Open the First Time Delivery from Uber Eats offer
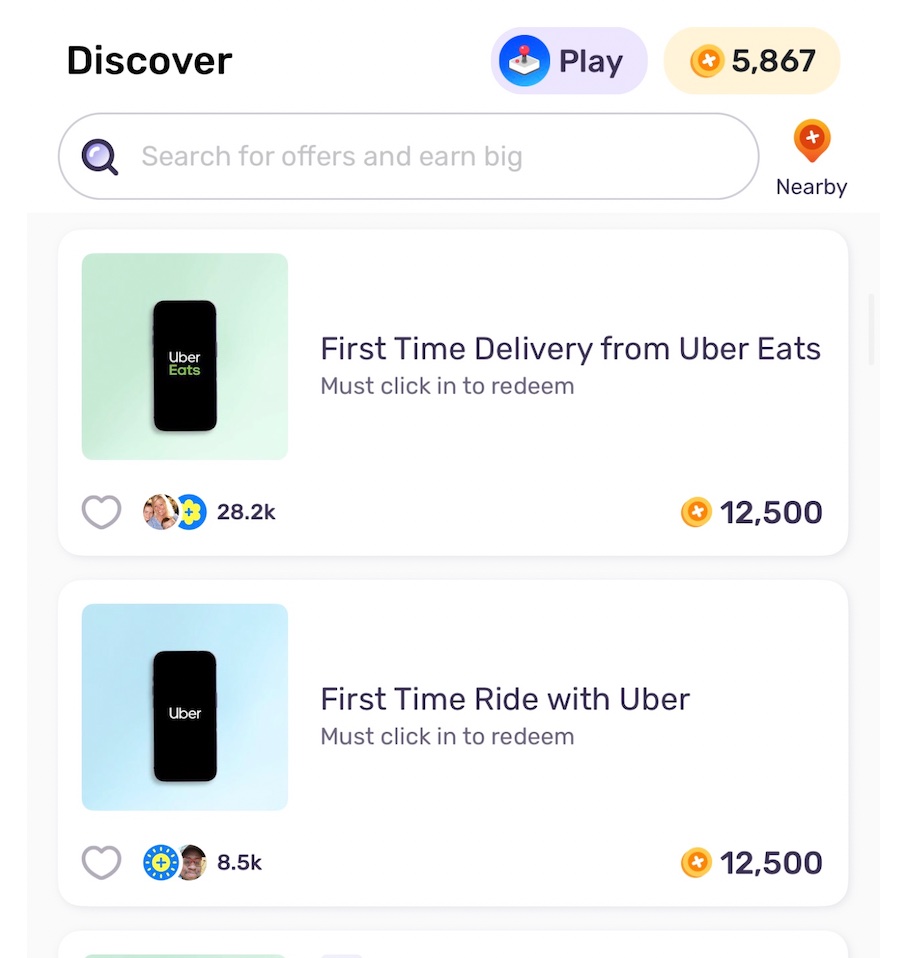 (570, 348)
